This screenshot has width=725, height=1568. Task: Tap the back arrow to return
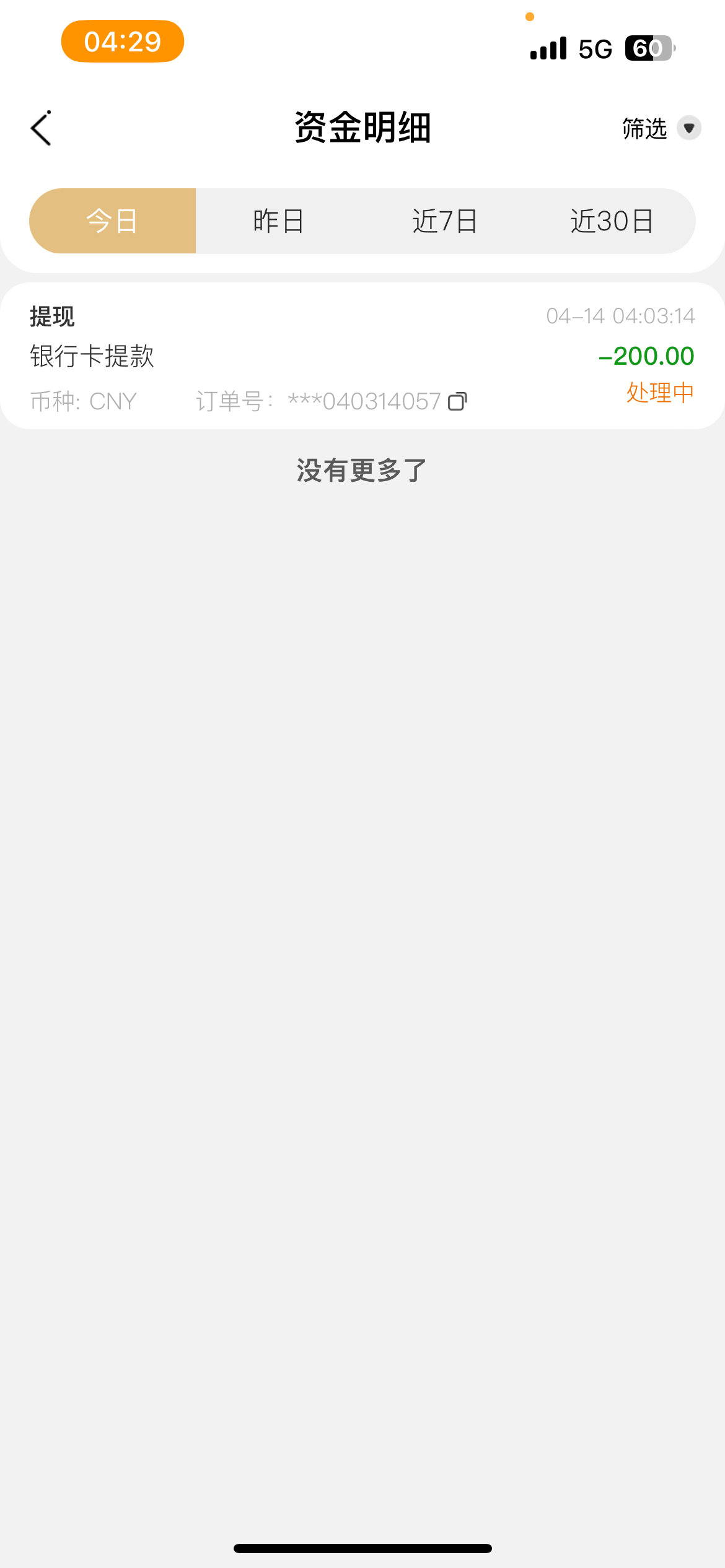coord(41,128)
